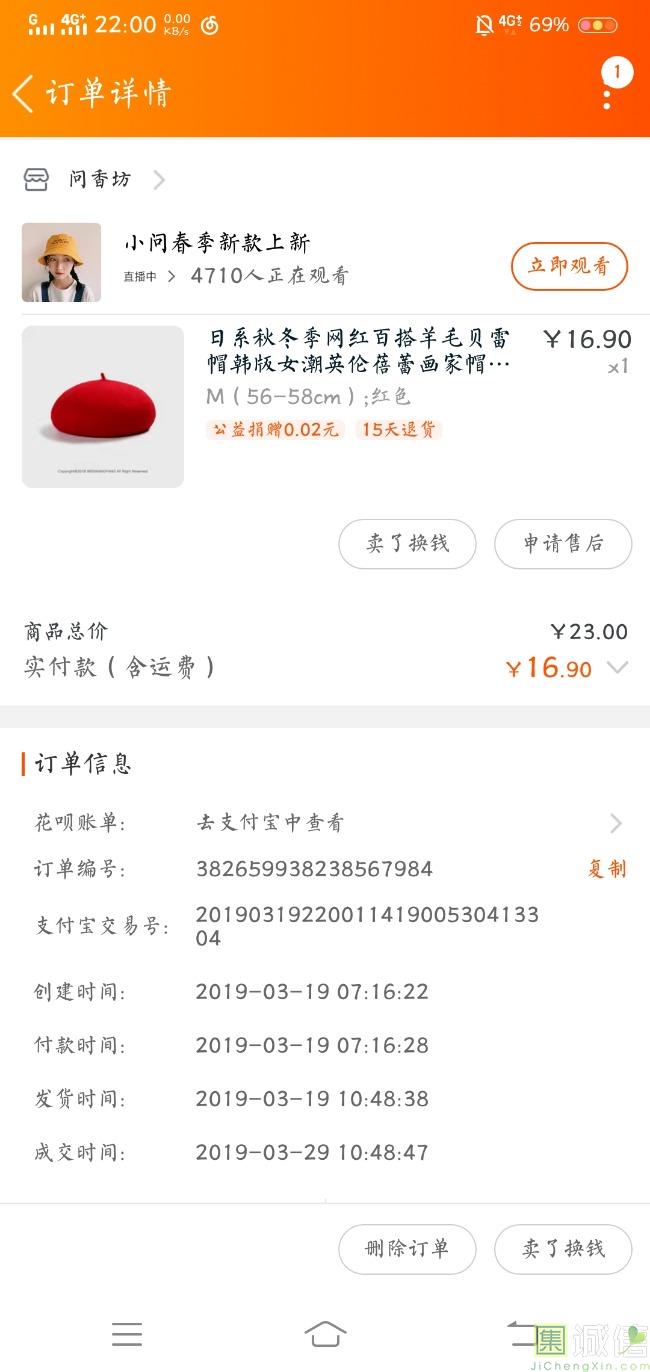Viewport: 650px width, 1372px height.
Task: Request after-sales service via 申请售后
Action: pos(563,544)
